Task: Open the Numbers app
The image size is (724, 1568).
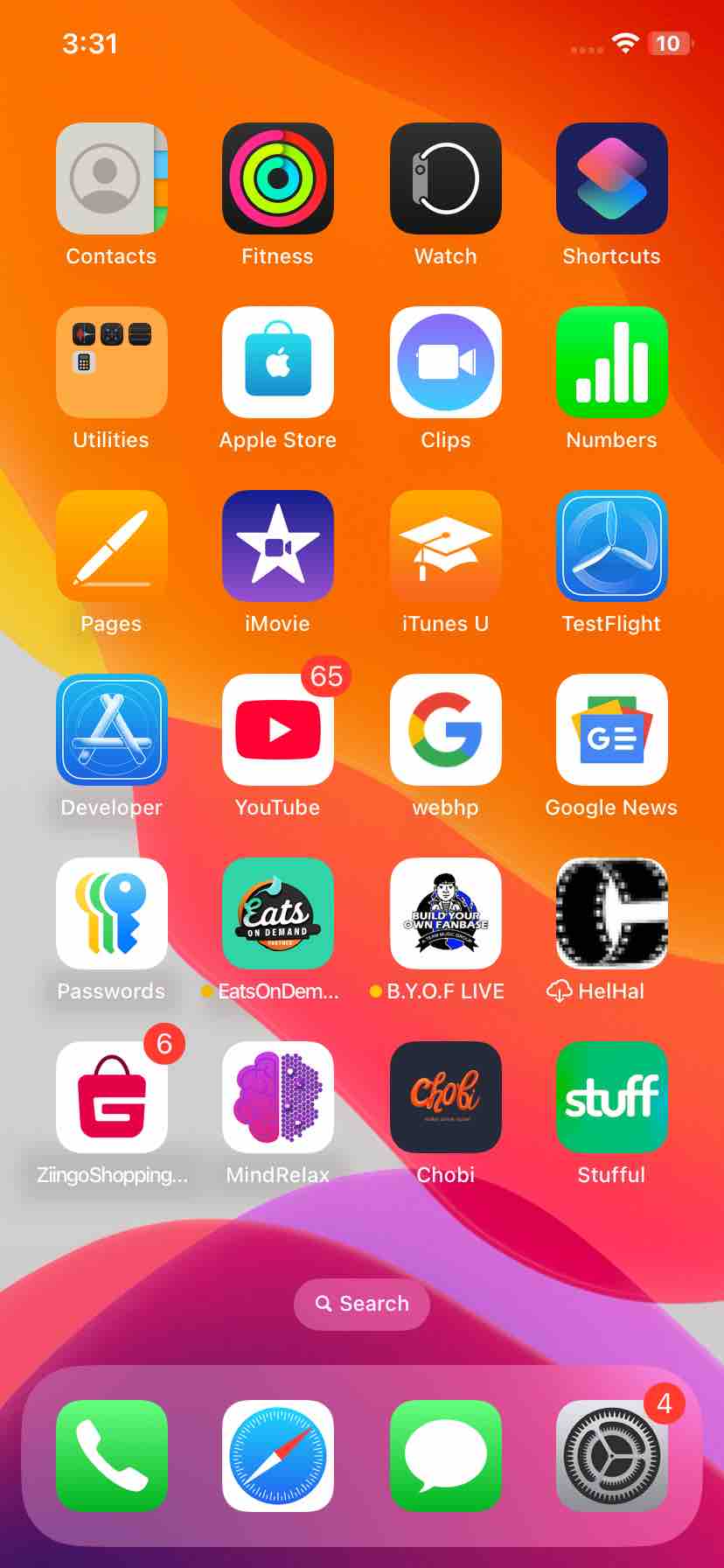Action: [x=612, y=362]
